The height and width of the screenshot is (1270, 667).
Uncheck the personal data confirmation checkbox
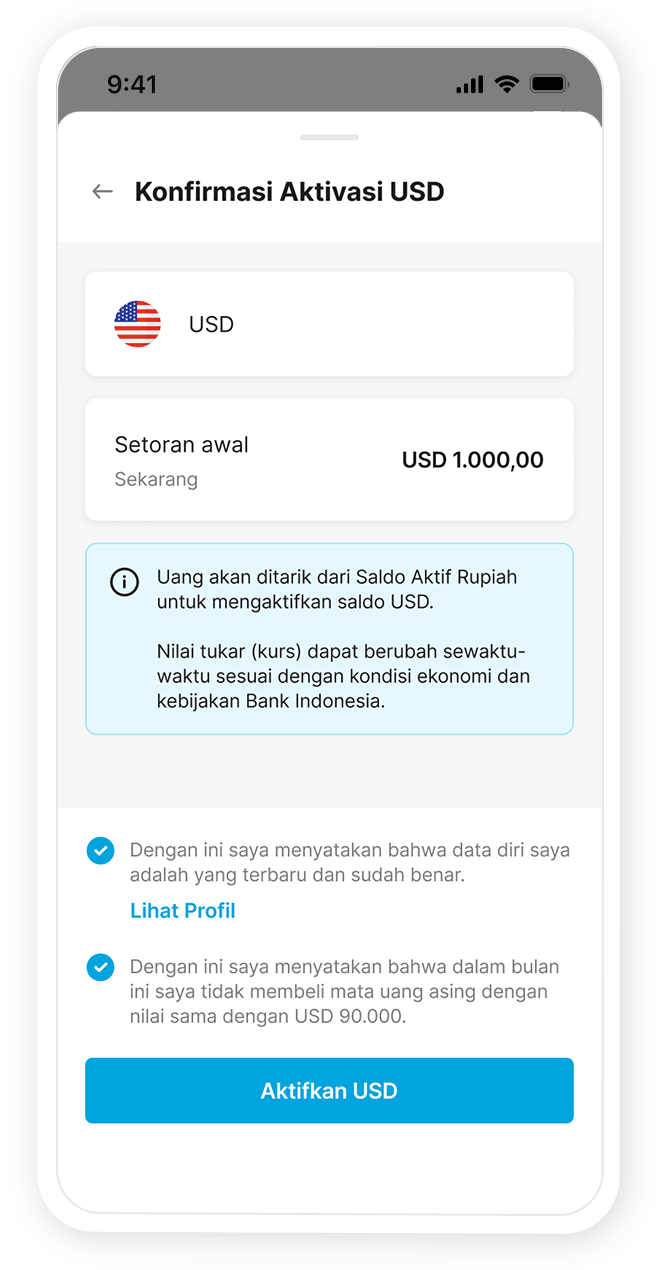pos(100,851)
